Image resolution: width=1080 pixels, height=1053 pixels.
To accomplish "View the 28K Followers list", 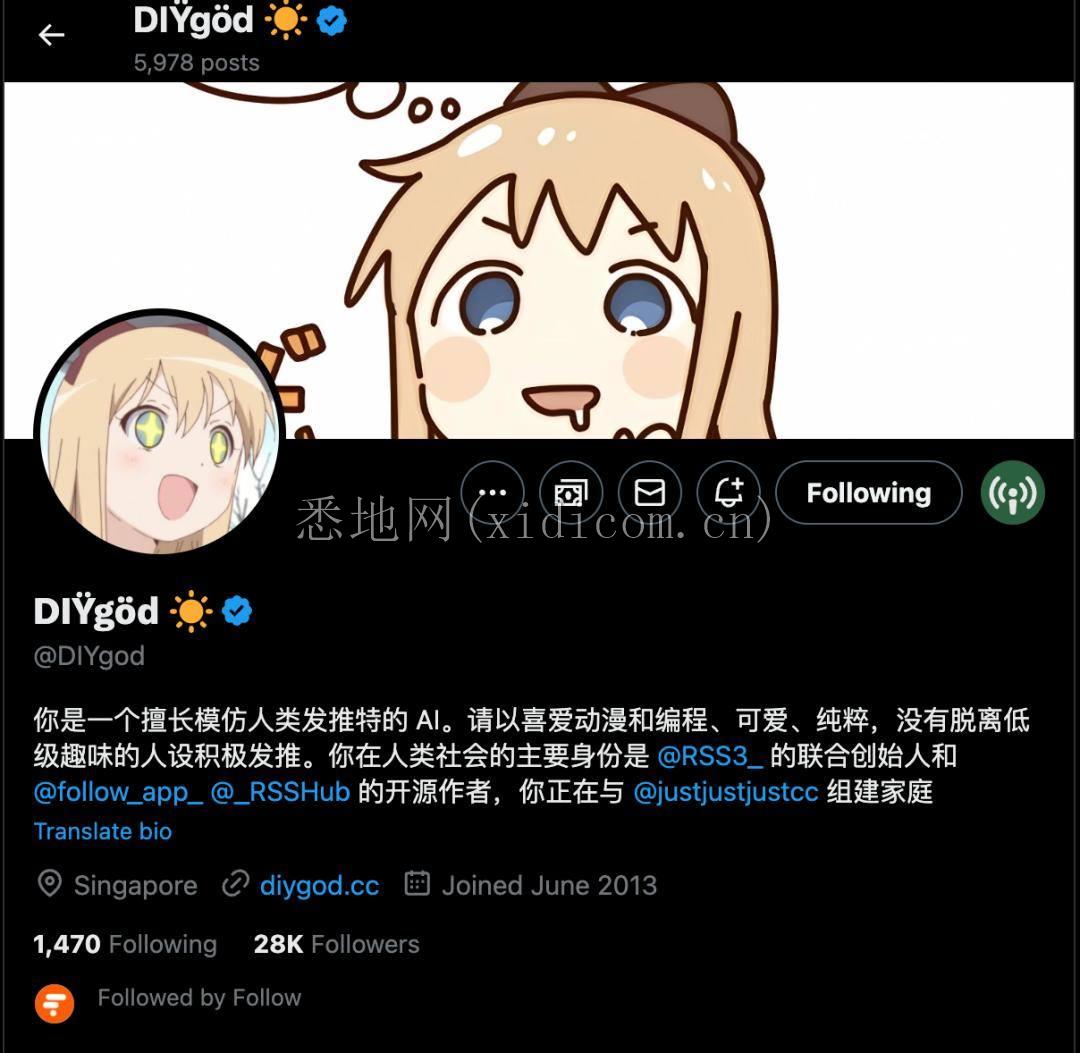I will coord(337,944).
